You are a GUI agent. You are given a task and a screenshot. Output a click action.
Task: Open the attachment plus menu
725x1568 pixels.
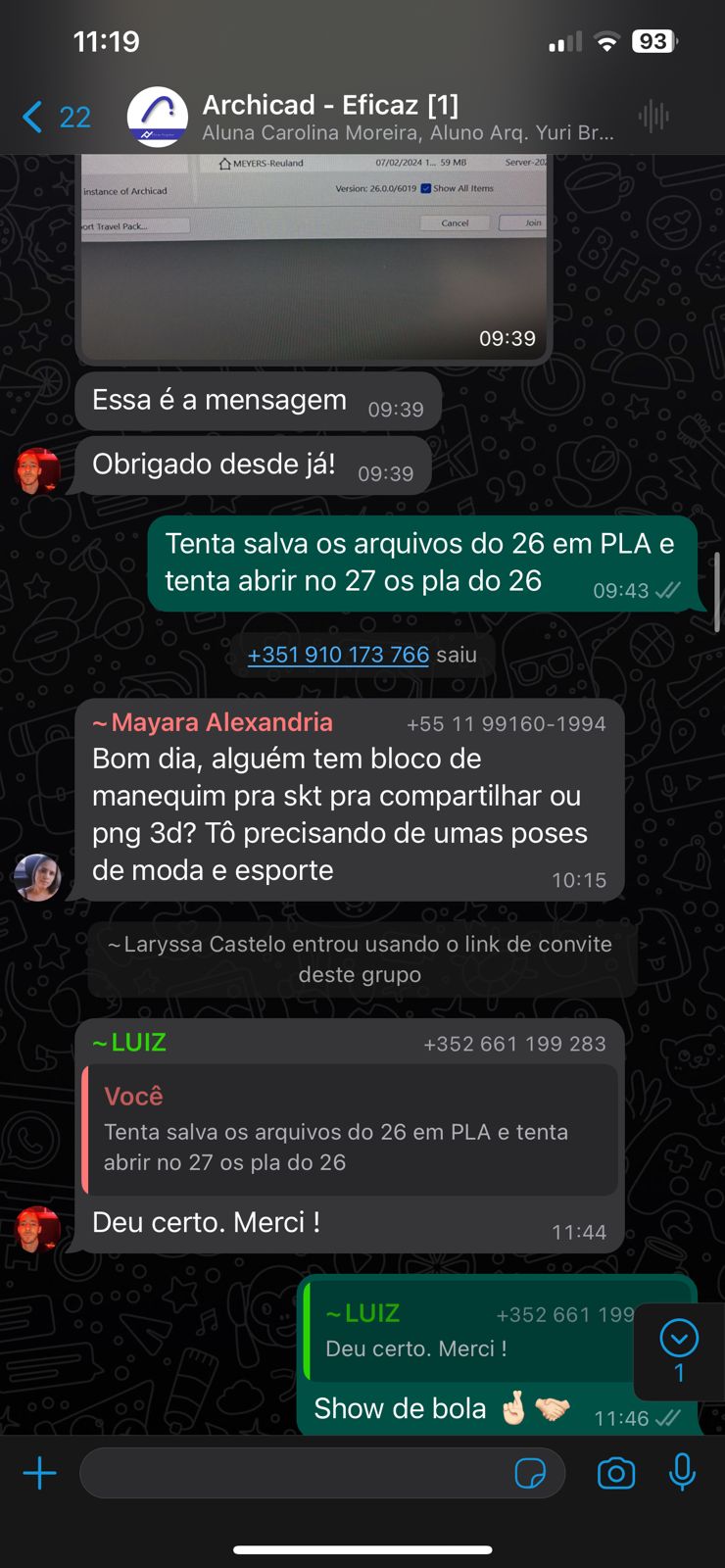pos(40,1473)
